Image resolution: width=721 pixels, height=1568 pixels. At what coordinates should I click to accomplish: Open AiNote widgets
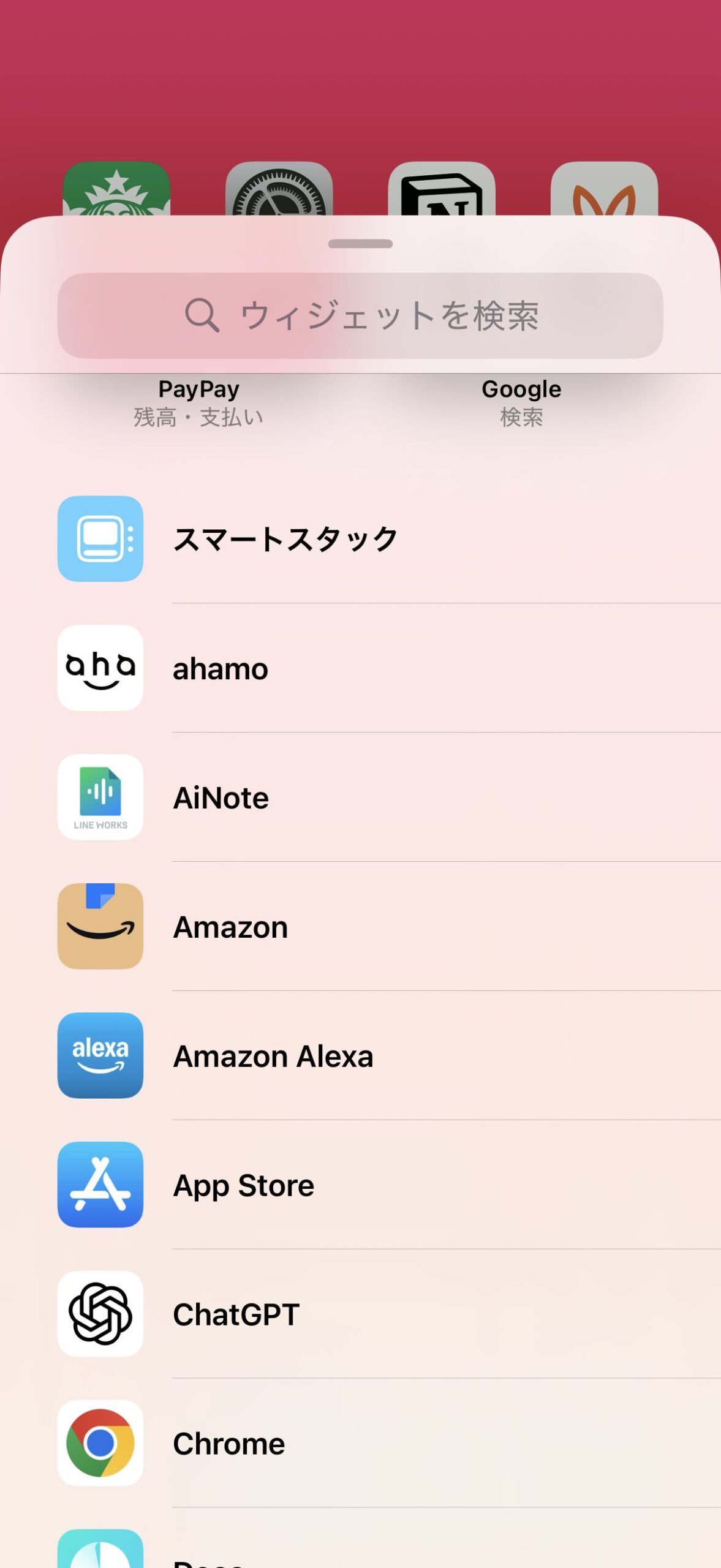click(360, 797)
